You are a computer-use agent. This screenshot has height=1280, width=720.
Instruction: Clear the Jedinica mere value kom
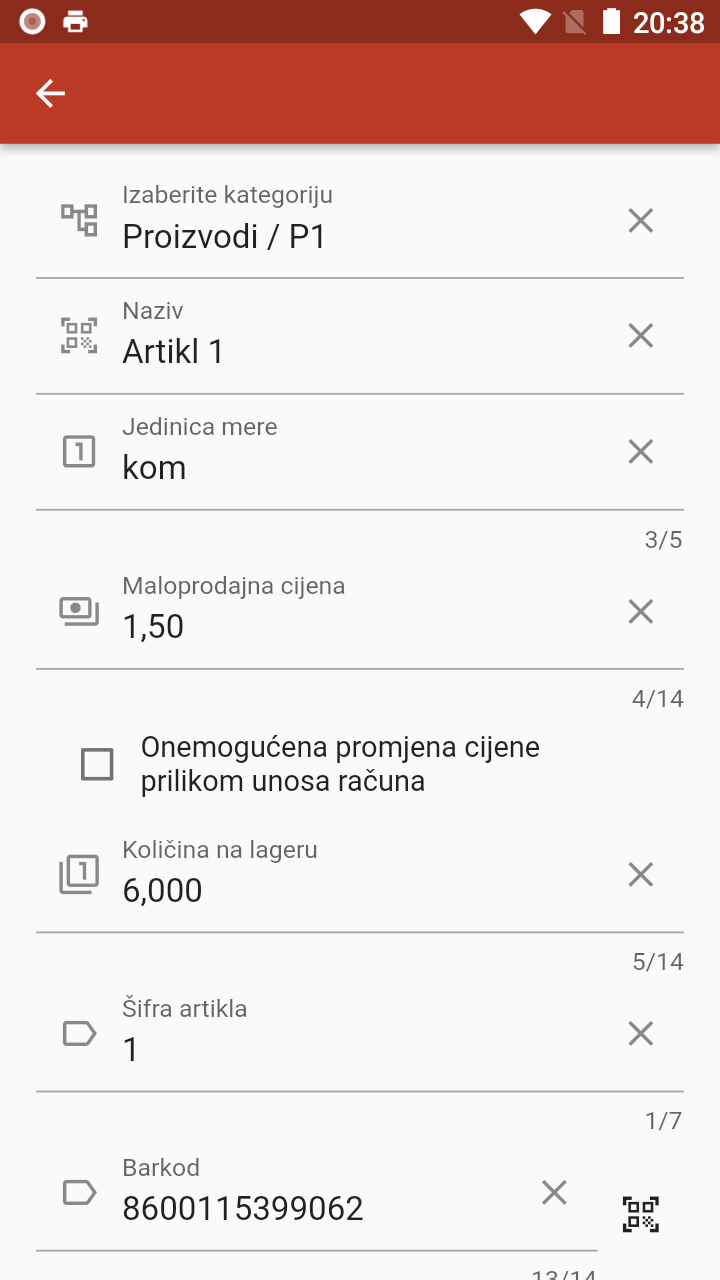click(x=641, y=451)
